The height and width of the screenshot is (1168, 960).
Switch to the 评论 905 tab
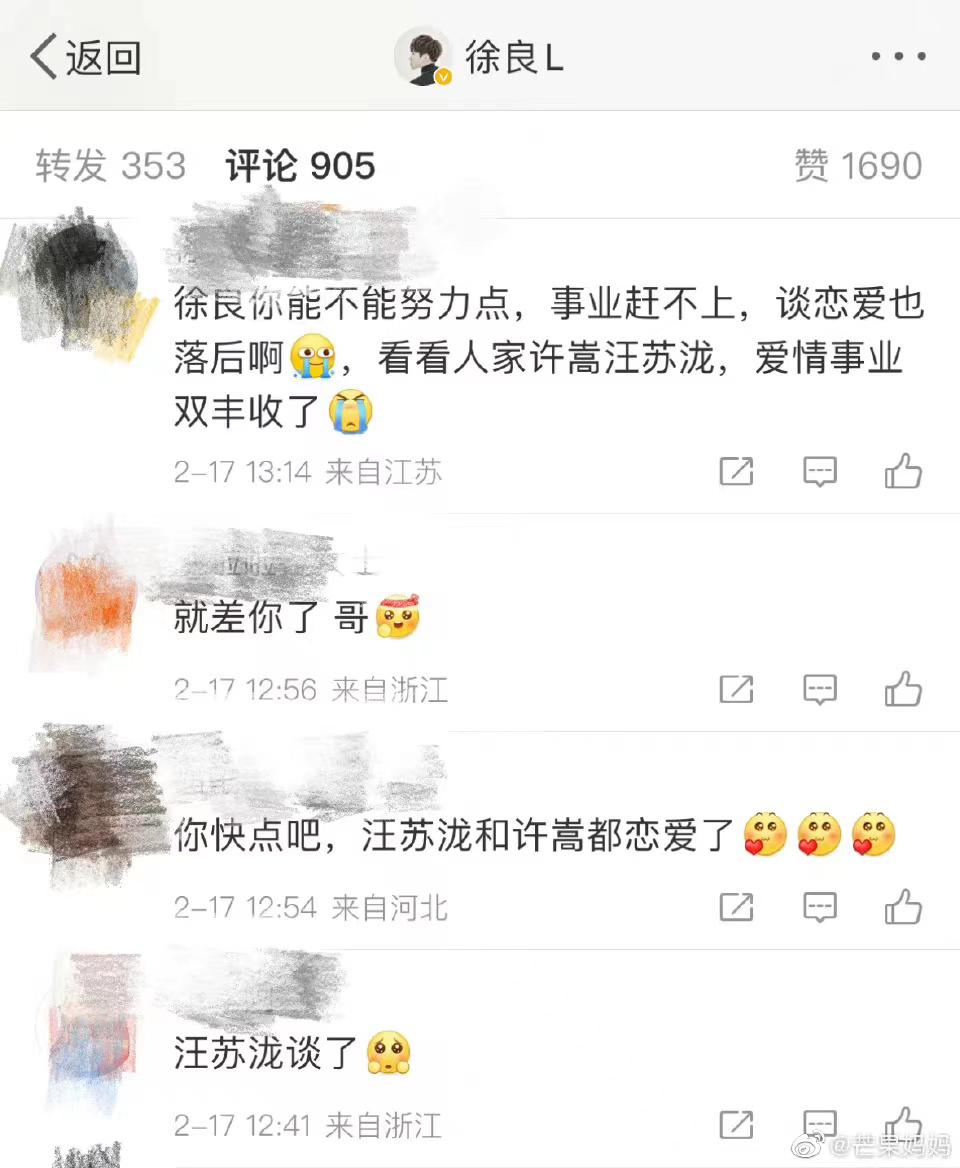300,166
